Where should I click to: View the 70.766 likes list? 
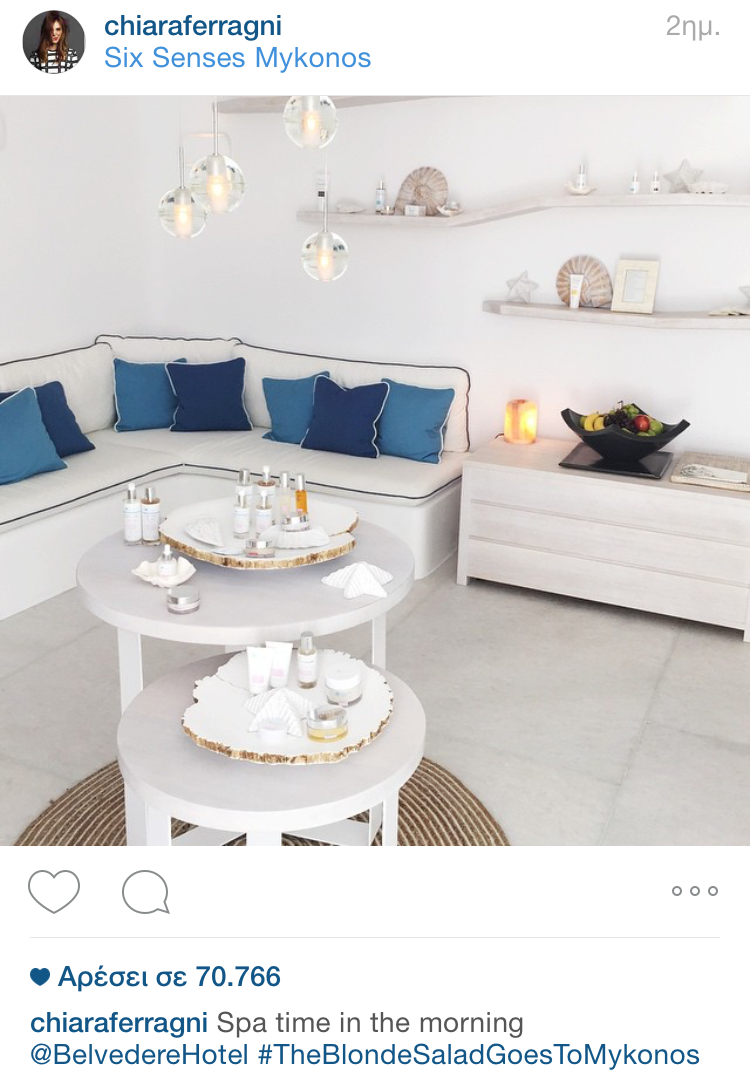pos(168,977)
